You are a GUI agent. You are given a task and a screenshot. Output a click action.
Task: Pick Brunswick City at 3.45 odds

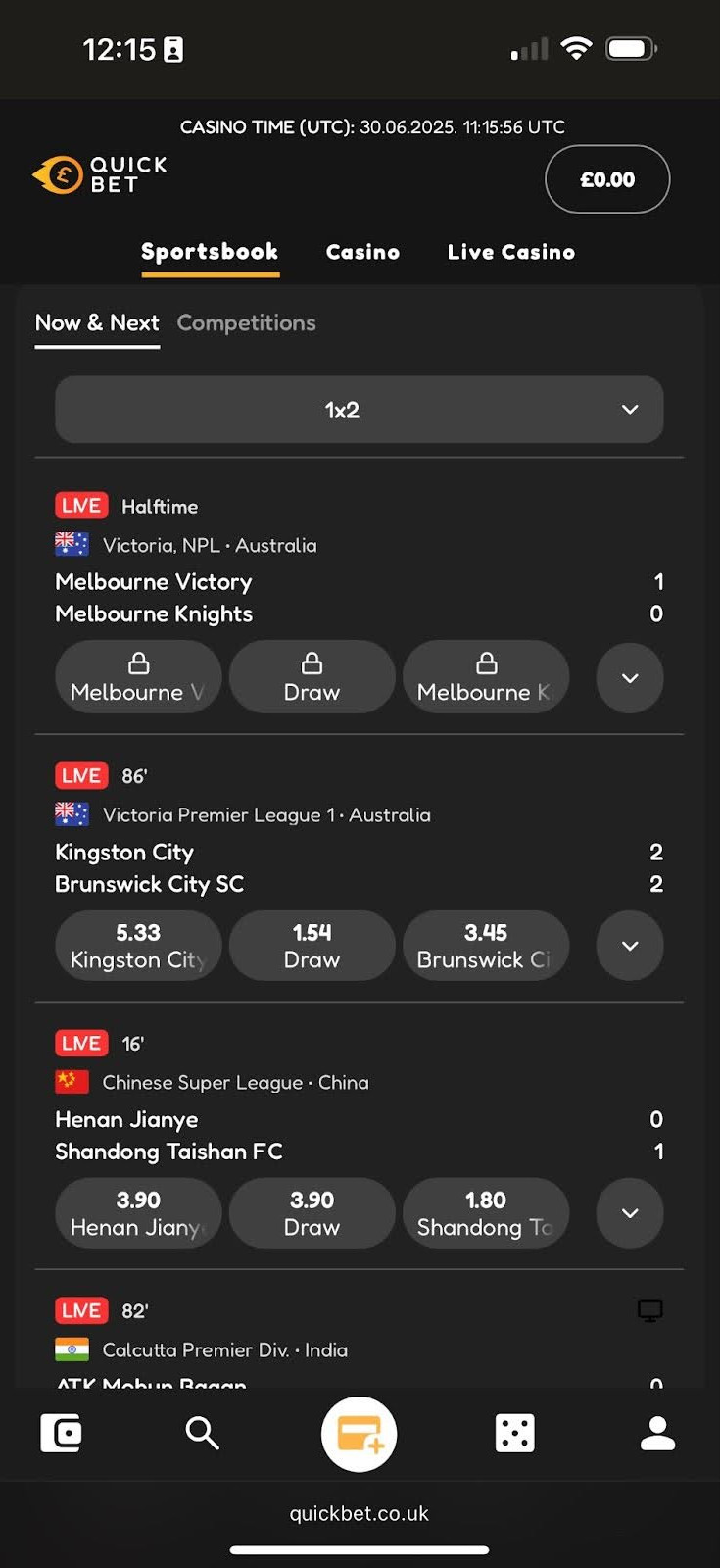pyautogui.click(x=485, y=946)
